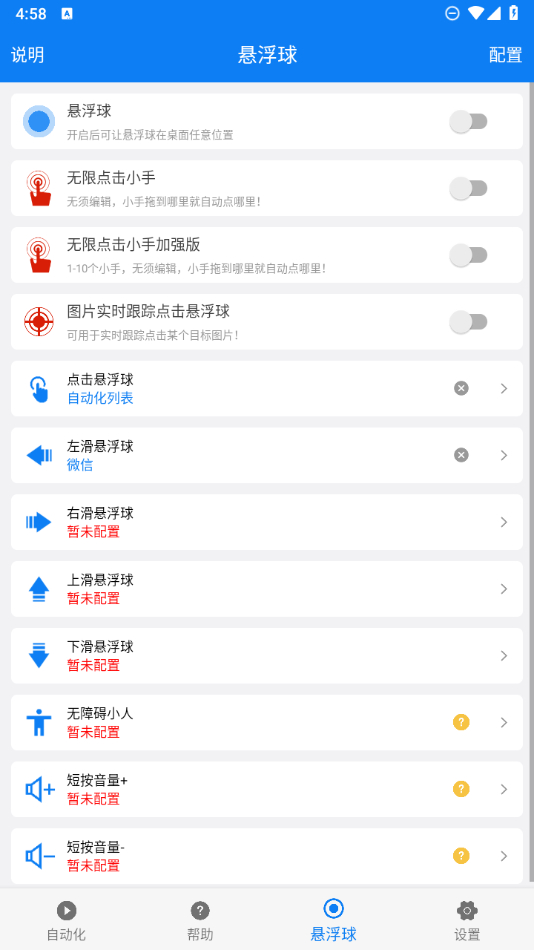
Task: Enable 图片实时跟踪点击悬浮球 switch
Action: coord(469,322)
